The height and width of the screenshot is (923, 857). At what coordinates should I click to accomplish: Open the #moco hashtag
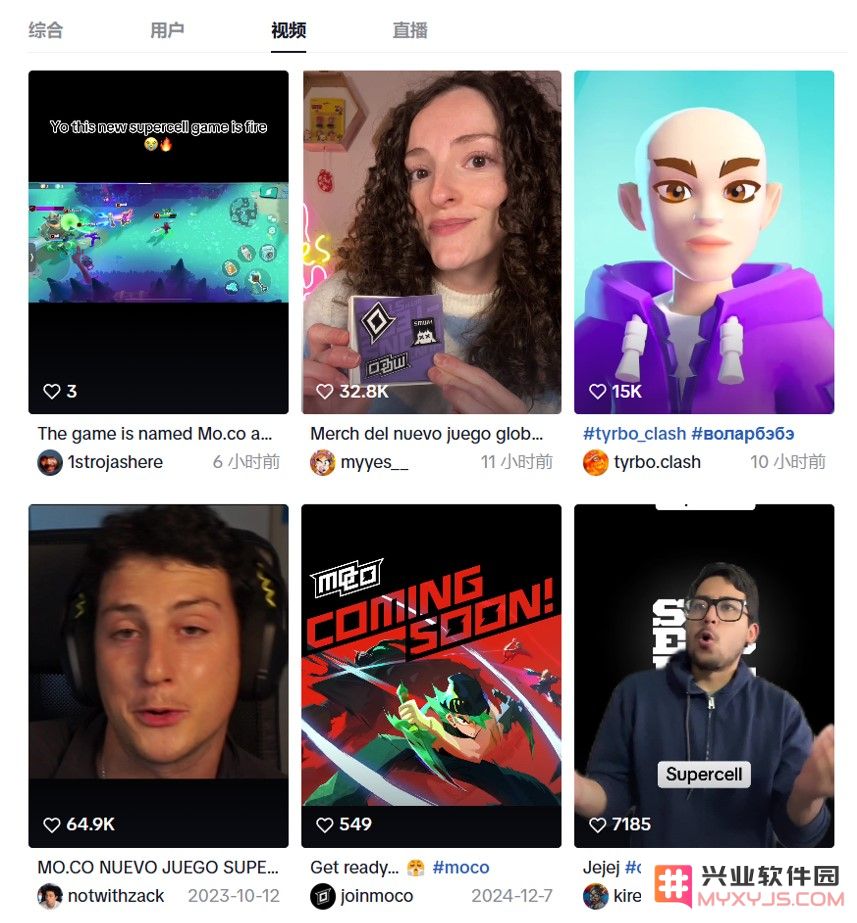[x=461, y=868]
